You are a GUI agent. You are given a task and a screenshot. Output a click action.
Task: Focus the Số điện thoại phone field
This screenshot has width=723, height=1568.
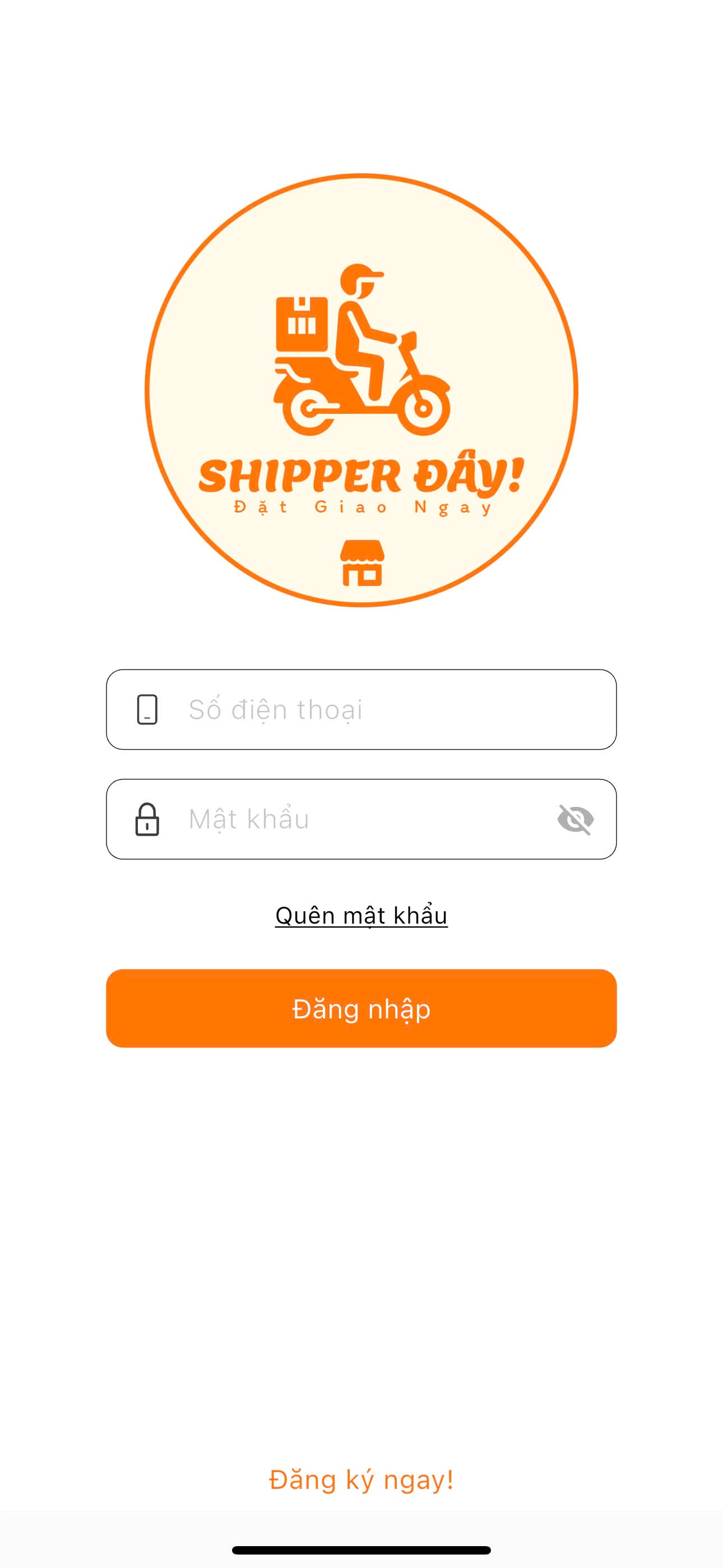[x=377, y=710]
